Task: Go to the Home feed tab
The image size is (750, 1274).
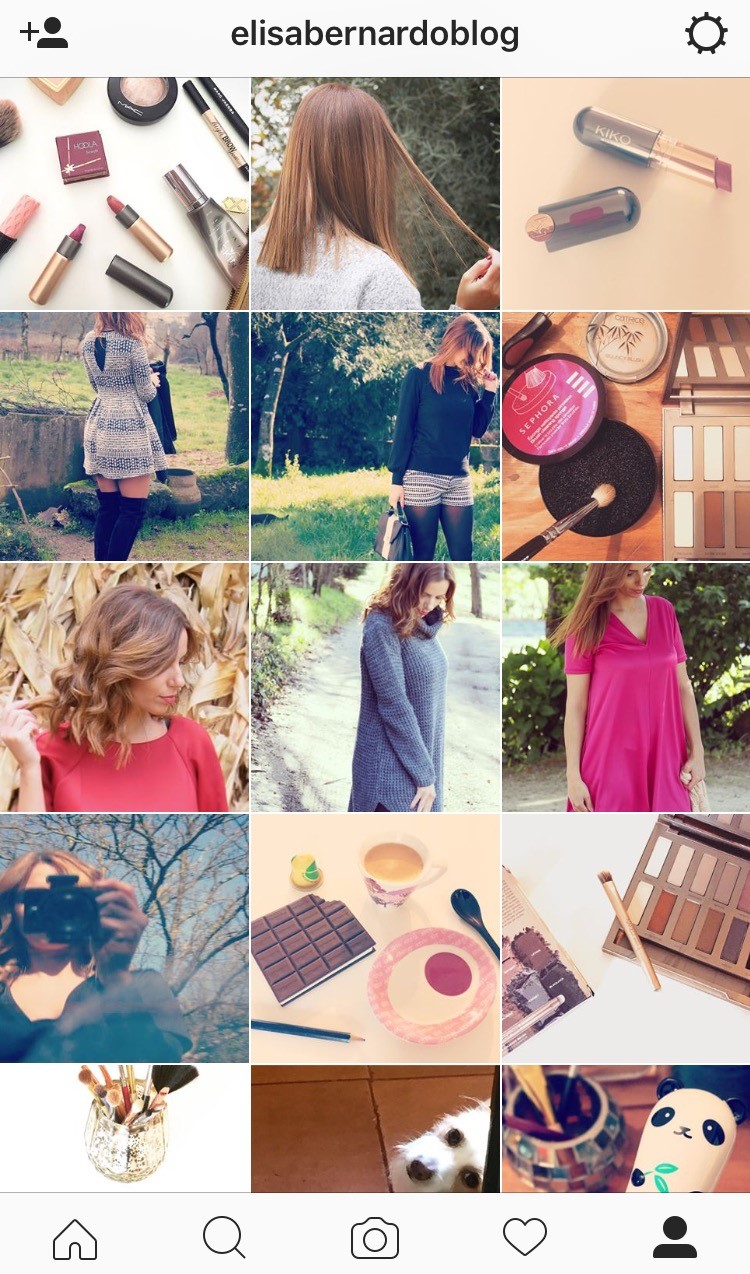Action: [75, 1238]
